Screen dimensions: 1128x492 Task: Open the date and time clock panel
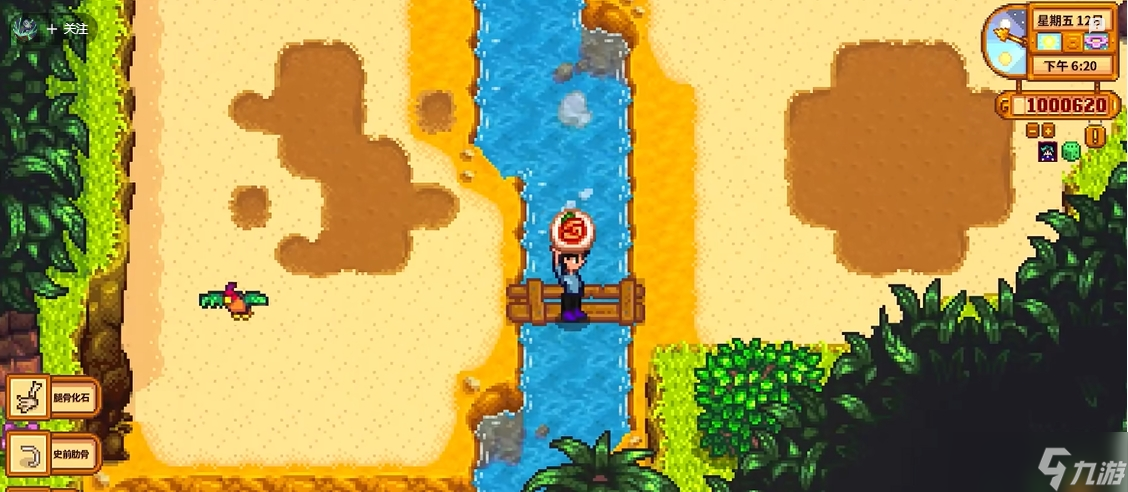1068,42
